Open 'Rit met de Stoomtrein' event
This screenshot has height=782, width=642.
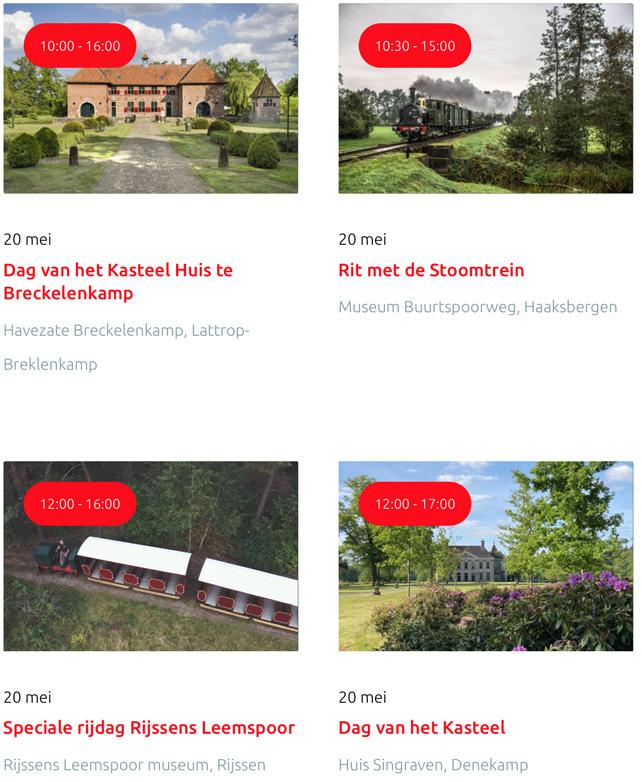[x=431, y=270]
